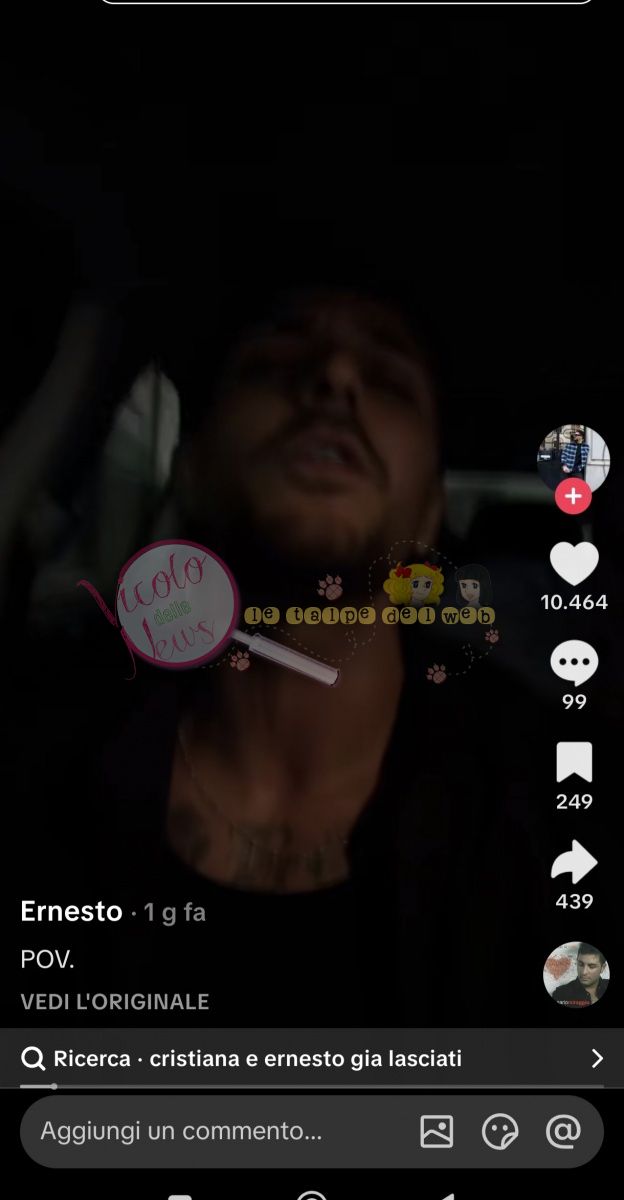Open search for cristiana e ernesto gia lasciati
Screen dimensions: 624x1200
312,1058
